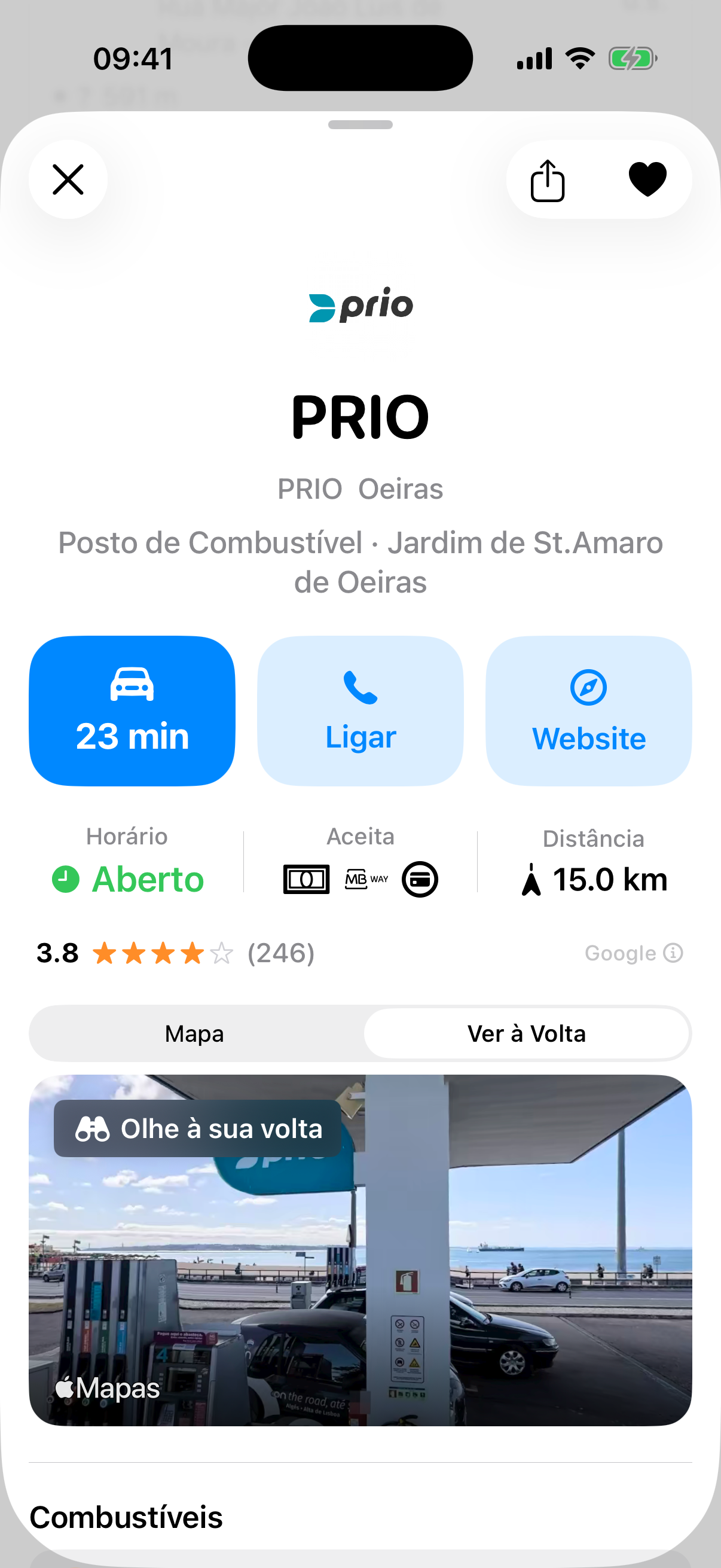Screen dimensions: 721x1568
Task: Toggle the favorite heart for PRIO
Action: (x=647, y=179)
